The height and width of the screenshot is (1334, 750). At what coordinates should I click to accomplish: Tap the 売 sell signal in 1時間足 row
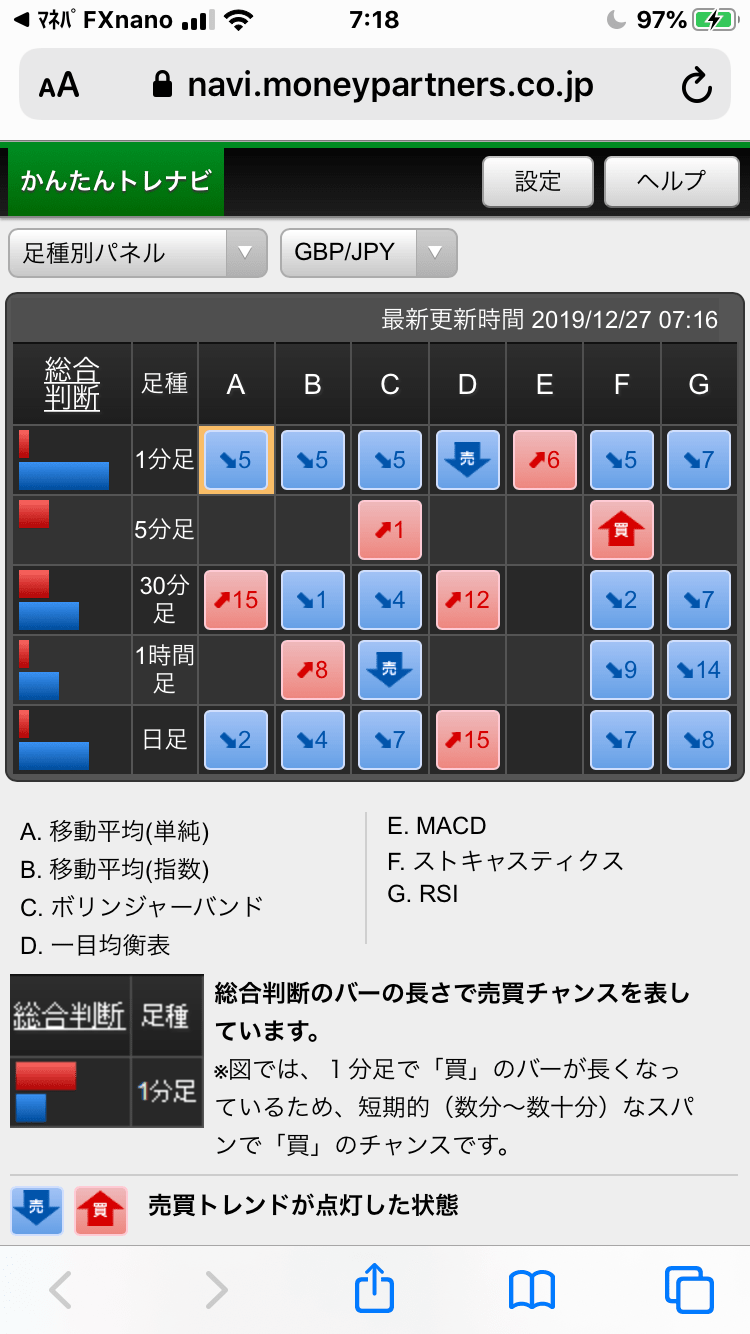[x=390, y=670]
